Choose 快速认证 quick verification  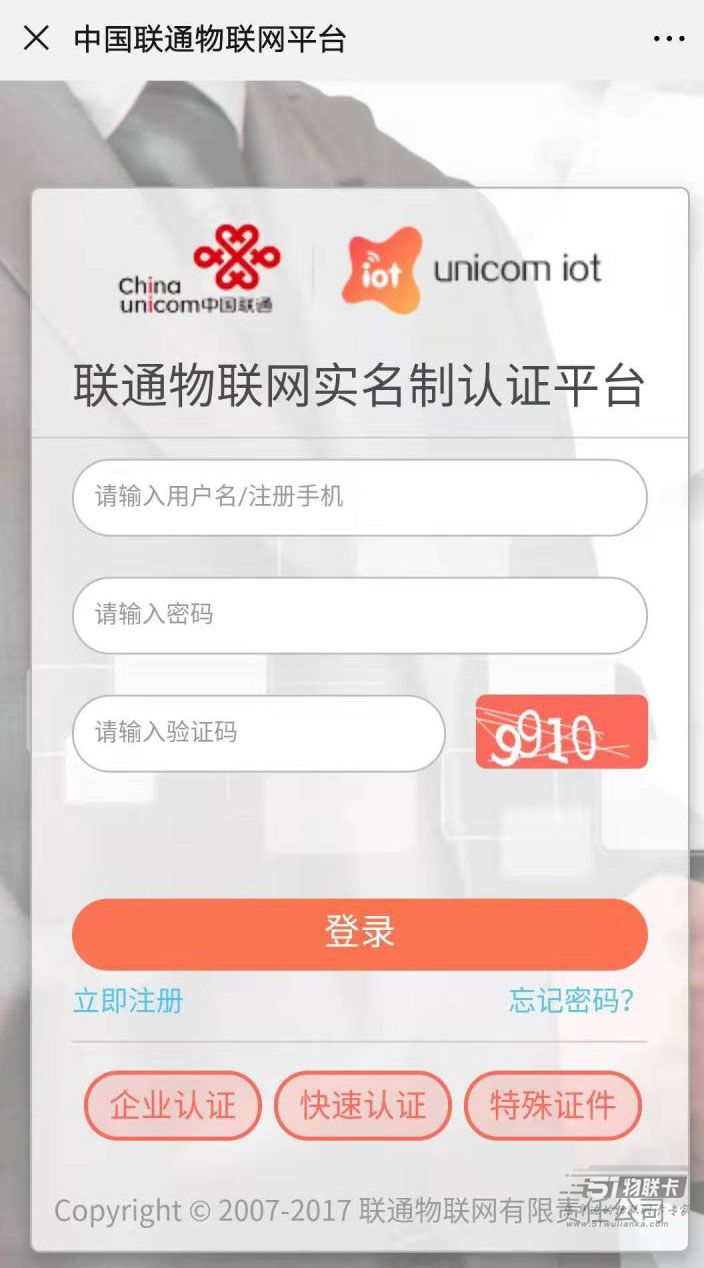pyautogui.click(x=362, y=1105)
